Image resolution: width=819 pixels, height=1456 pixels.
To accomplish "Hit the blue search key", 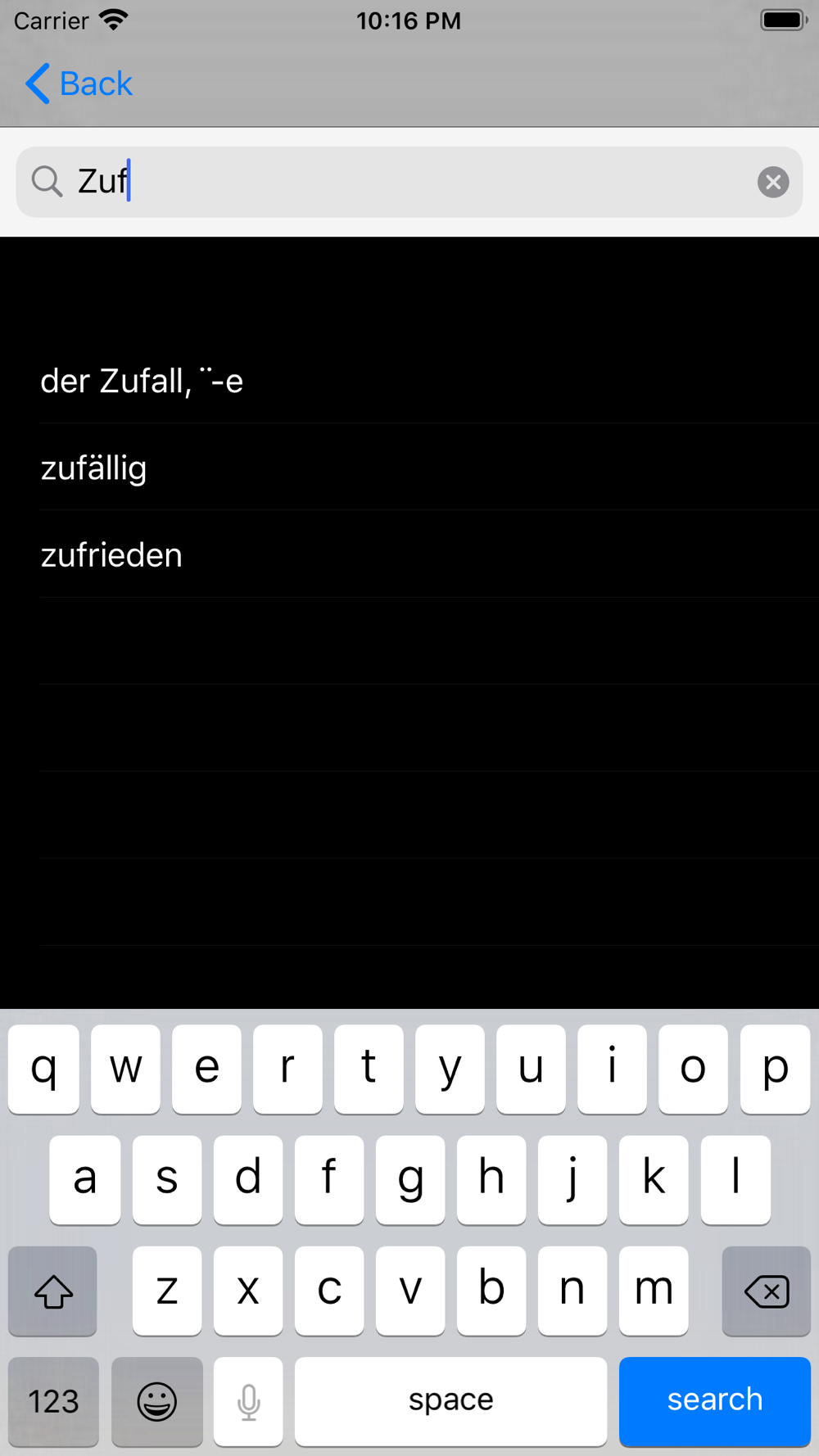I will (x=715, y=1400).
